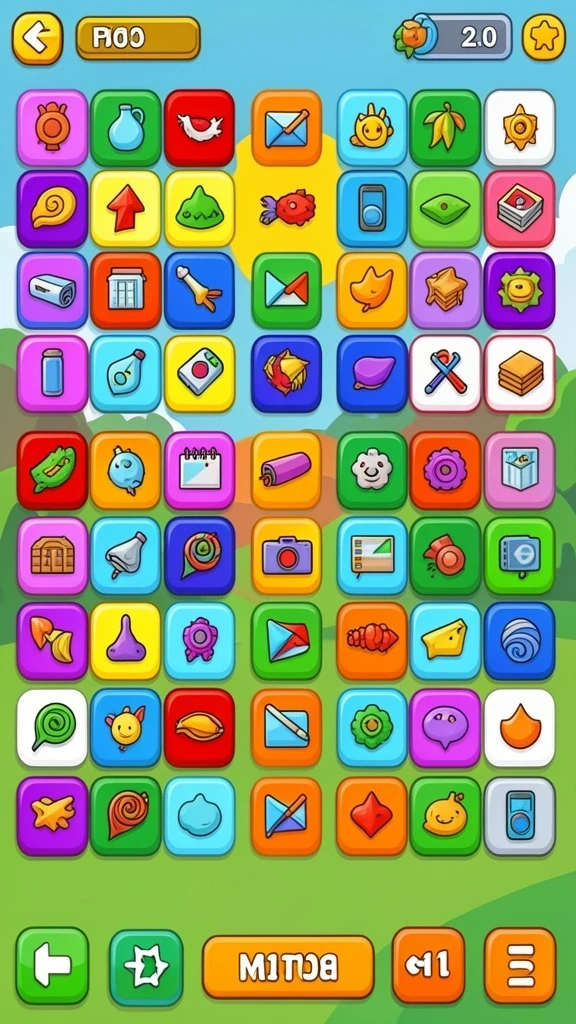The width and height of the screenshot is (576, 1024).
Task: Pick the purple rolled mat tile on orange
Action: click(x=286, y=470)
